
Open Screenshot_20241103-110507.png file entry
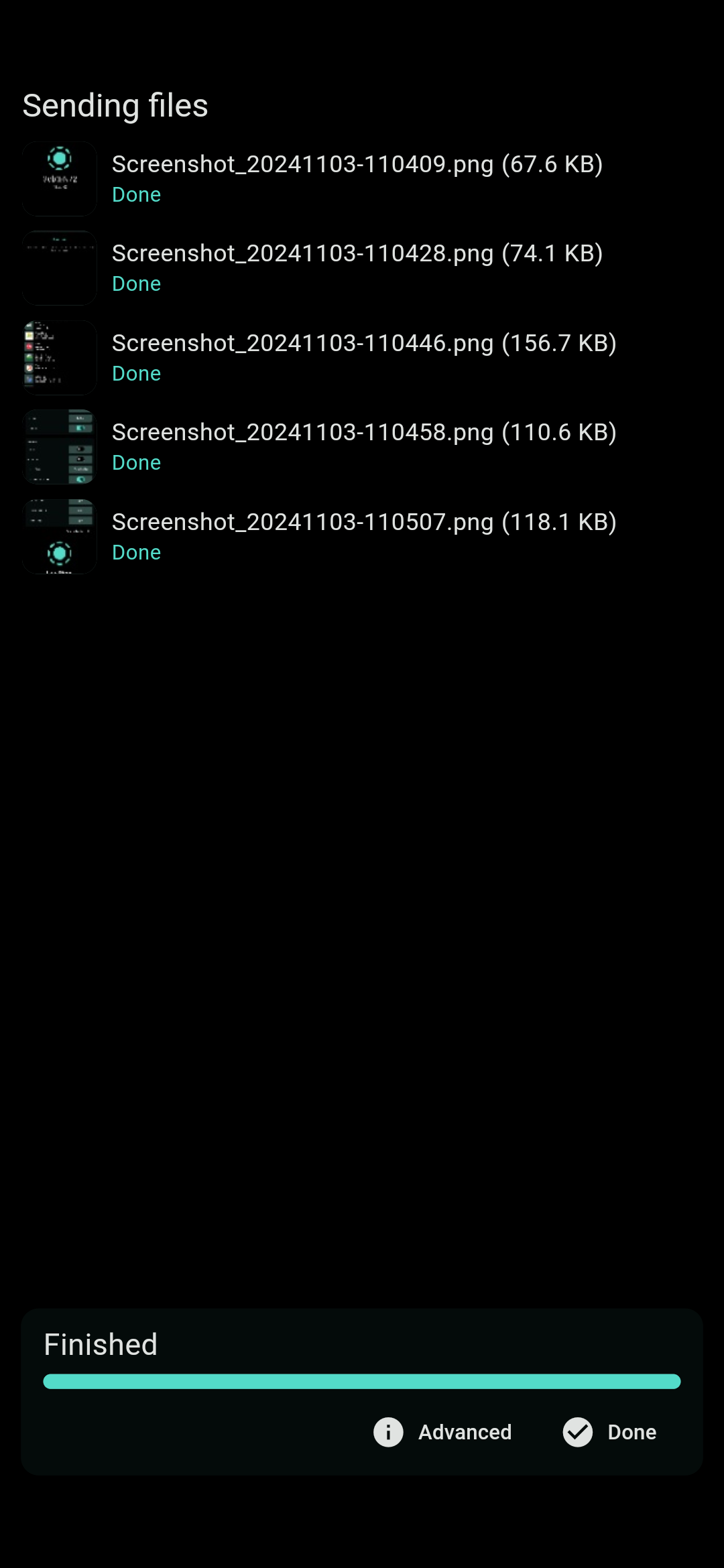pos(362,537)
